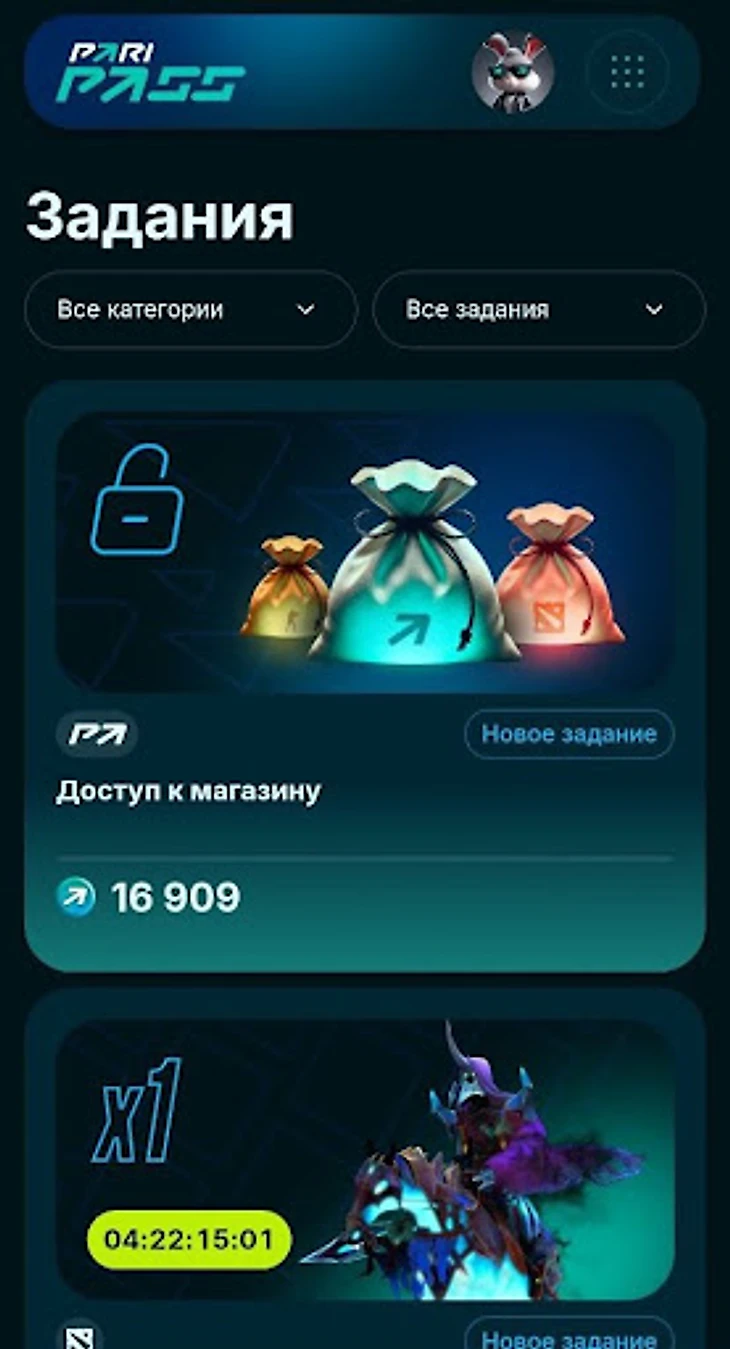
Task: Expand the Все категории dropdown
Action: point(190,310)
